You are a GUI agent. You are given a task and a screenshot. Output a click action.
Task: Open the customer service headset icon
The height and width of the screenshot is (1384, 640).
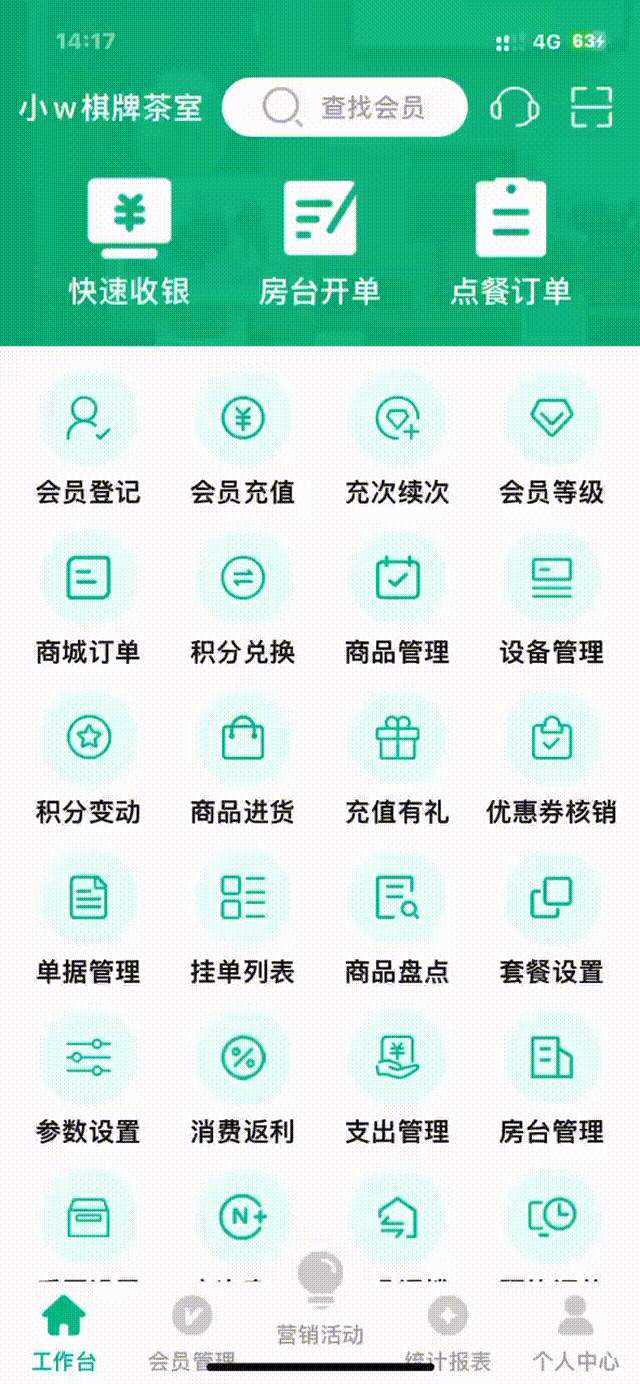pos(514,106)
